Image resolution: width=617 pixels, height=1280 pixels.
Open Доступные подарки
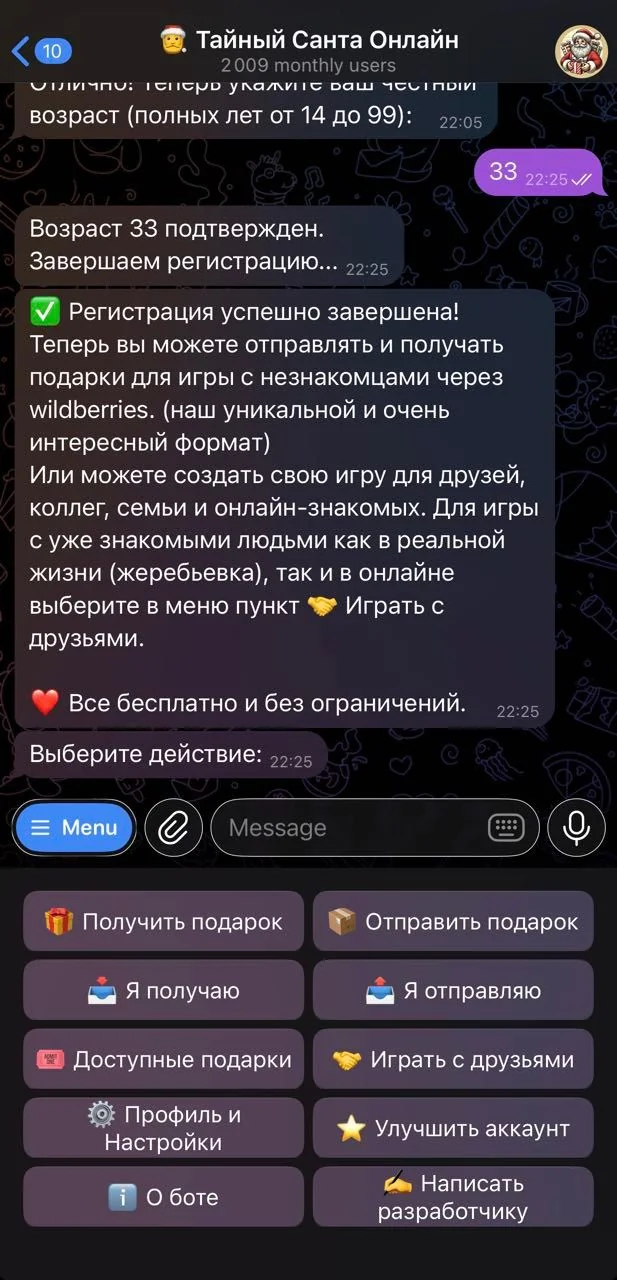[163, 1060]
